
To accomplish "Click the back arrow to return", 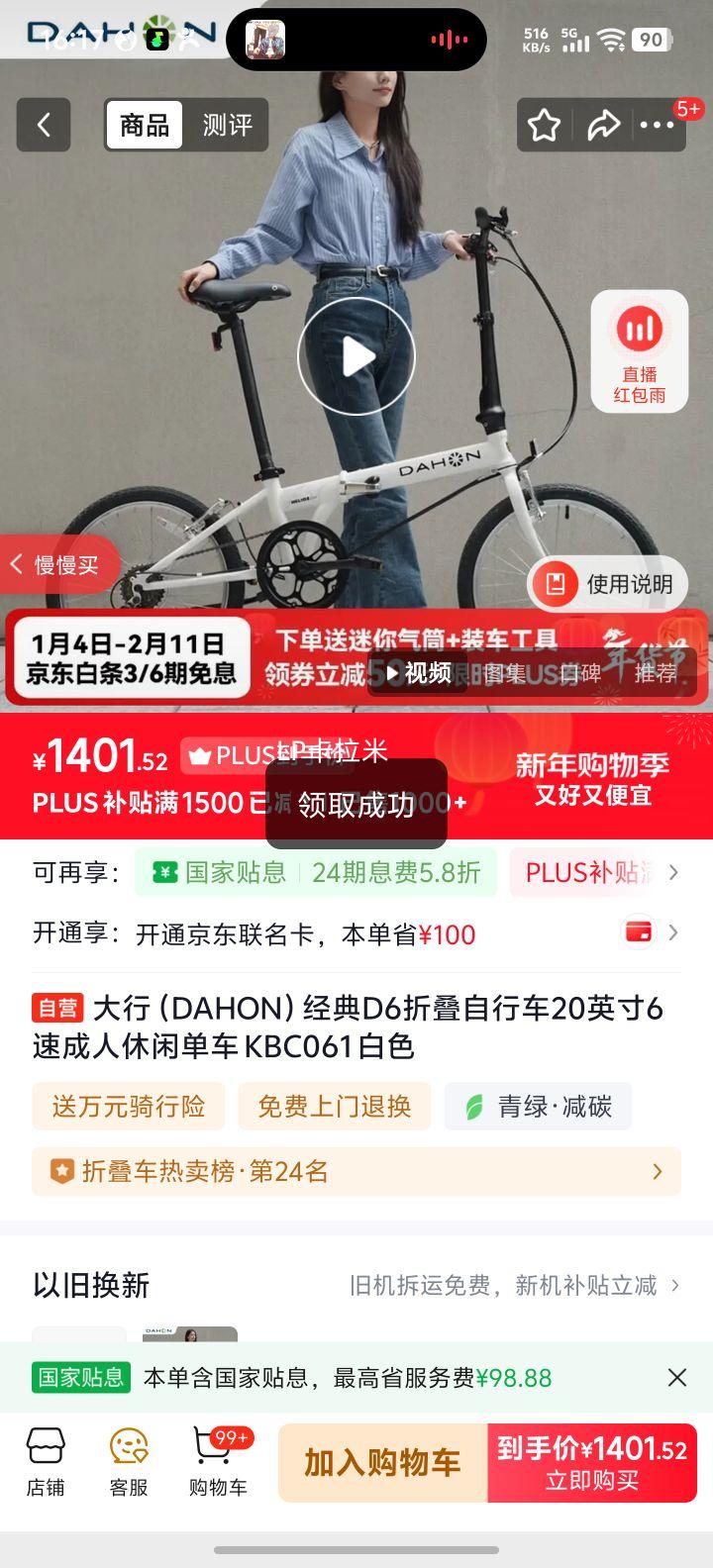I will click(44, 125).
